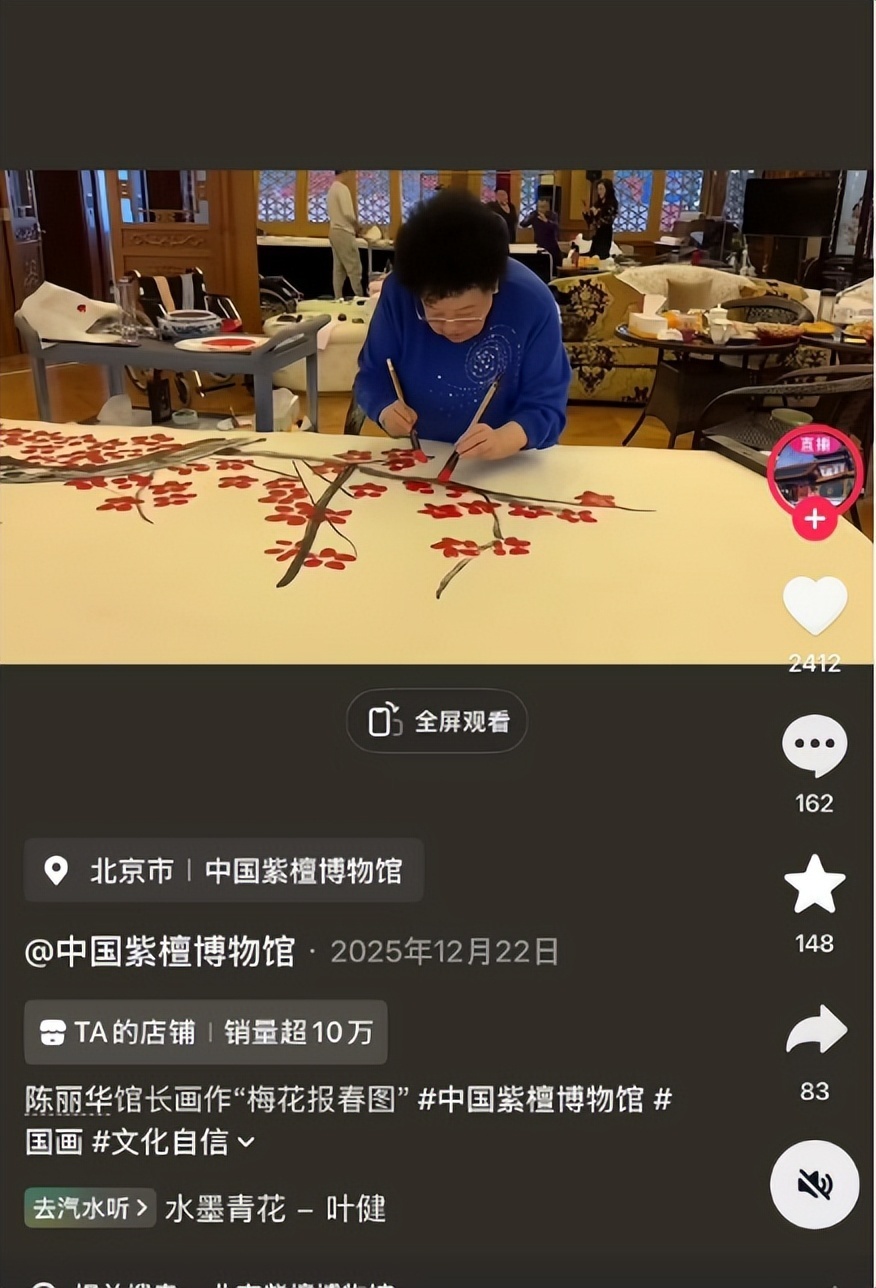Expand the caption with the ∨ chevron
Viewport: 876px width, 1288px height.
coord(246,1140)
